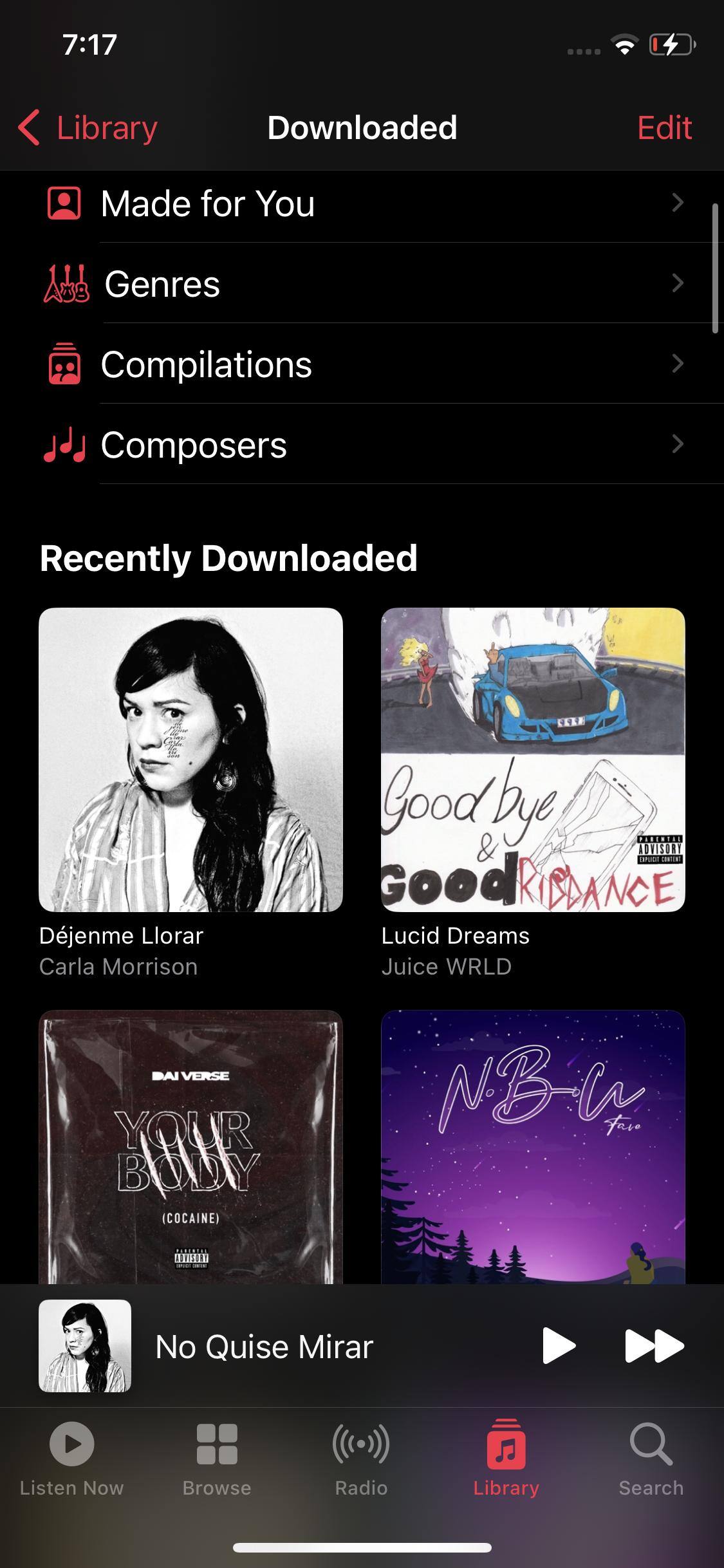Image resolution: width=724 pixels, height=1568 pixels.
Task: Open the Your Body (Cocaine) album
Action: click(x=190, y=1147)
